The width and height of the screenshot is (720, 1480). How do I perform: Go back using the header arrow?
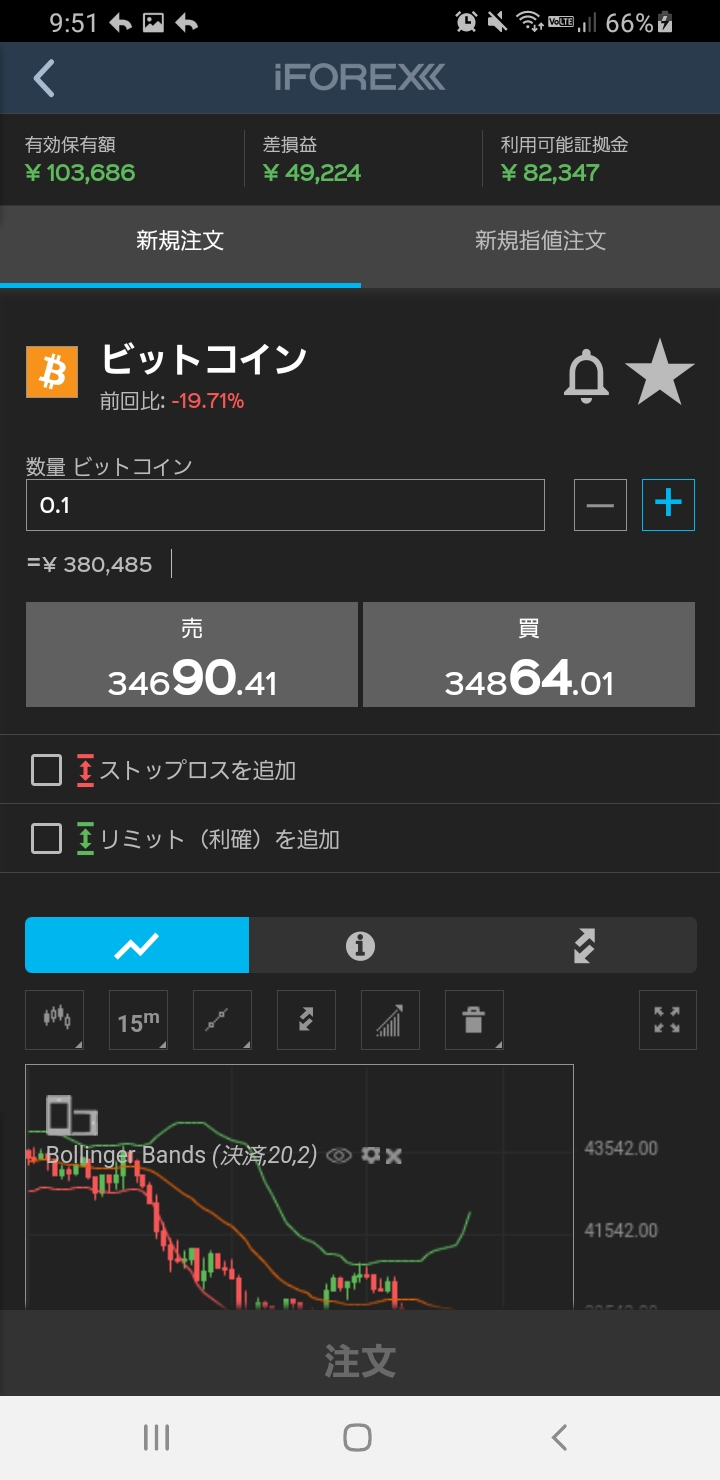click(x=44, y=78)
